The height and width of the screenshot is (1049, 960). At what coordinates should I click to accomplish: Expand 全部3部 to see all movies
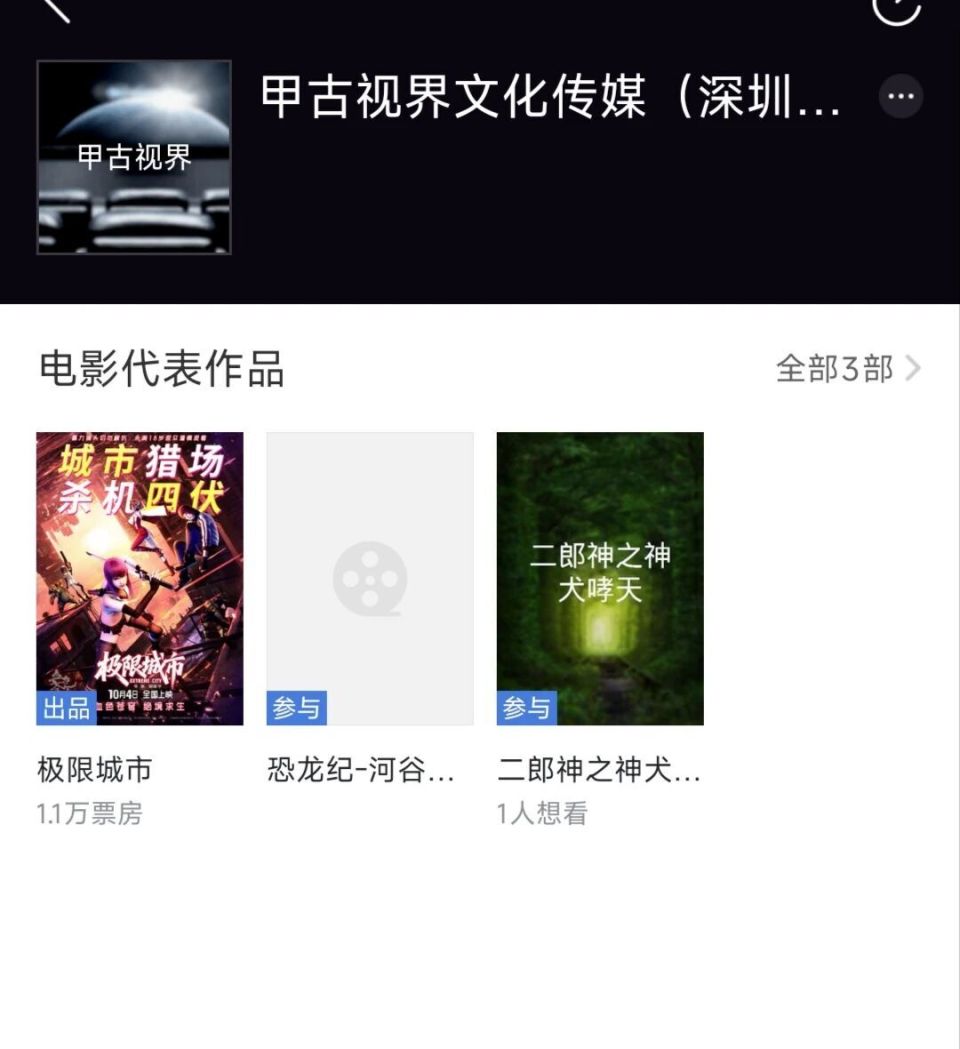point(833,368)
